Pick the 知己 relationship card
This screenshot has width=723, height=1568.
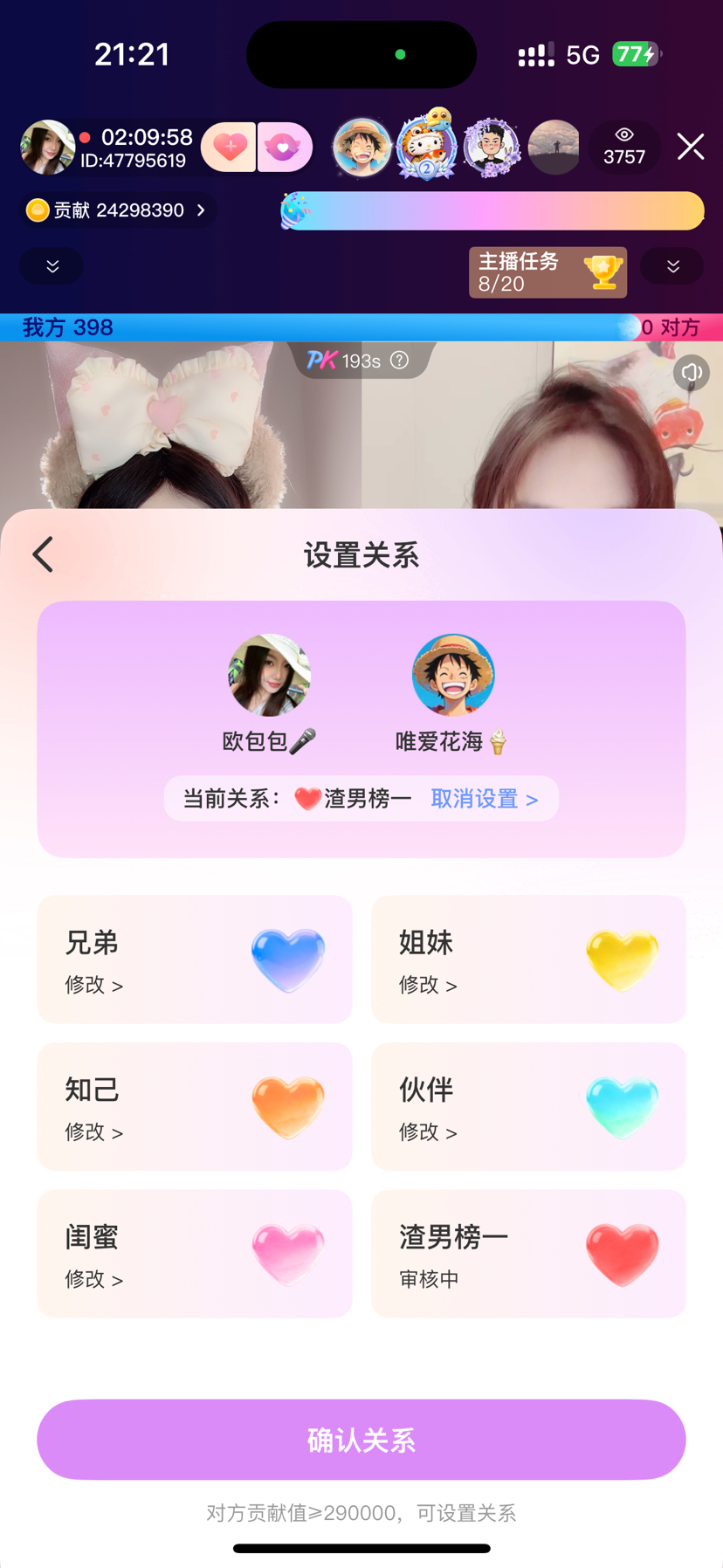pos(194,1106)
